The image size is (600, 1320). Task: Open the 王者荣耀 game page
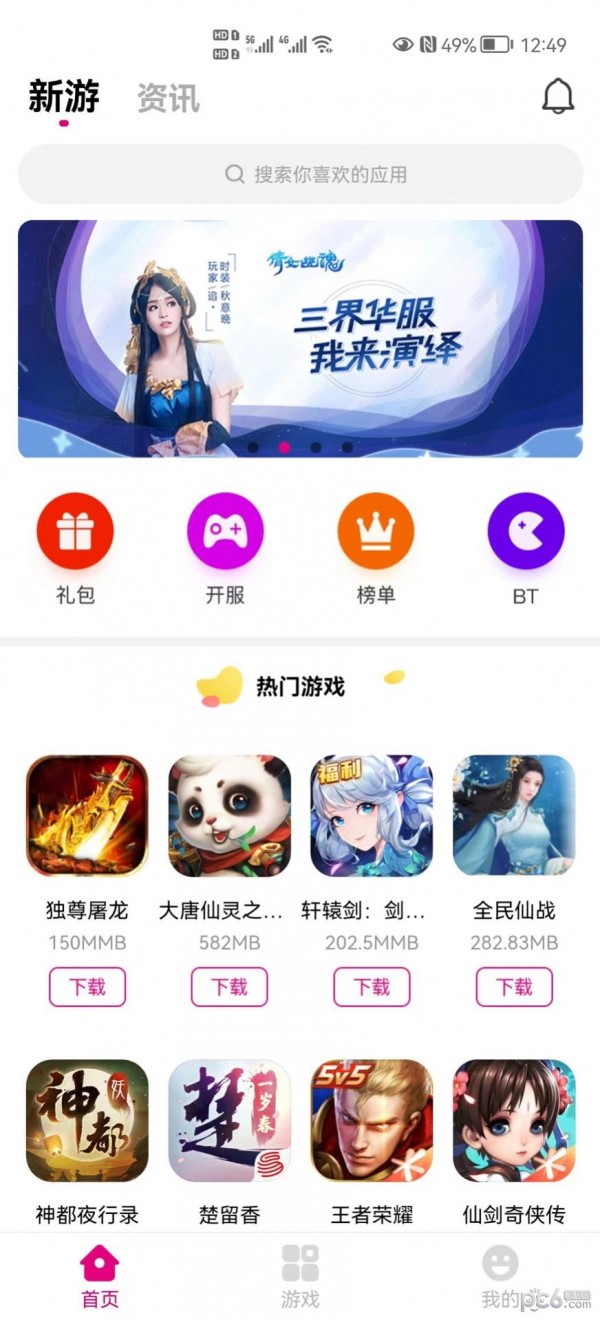tap(371, 1120)
